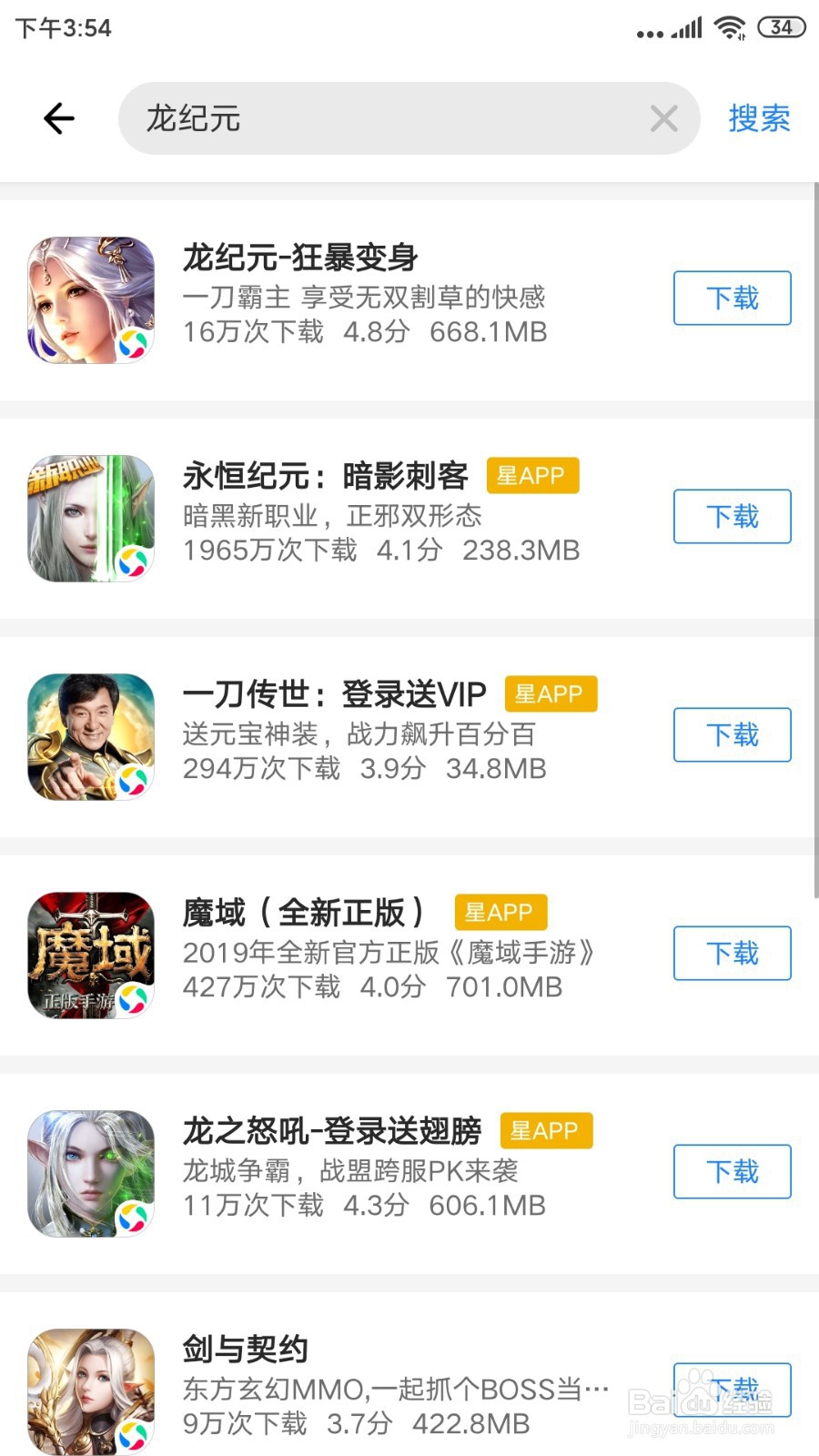The width and height of the screenshot is (819, 1456).
Task: Tap the 魔域 (全新正版) app icon
Action: (89, 954)
